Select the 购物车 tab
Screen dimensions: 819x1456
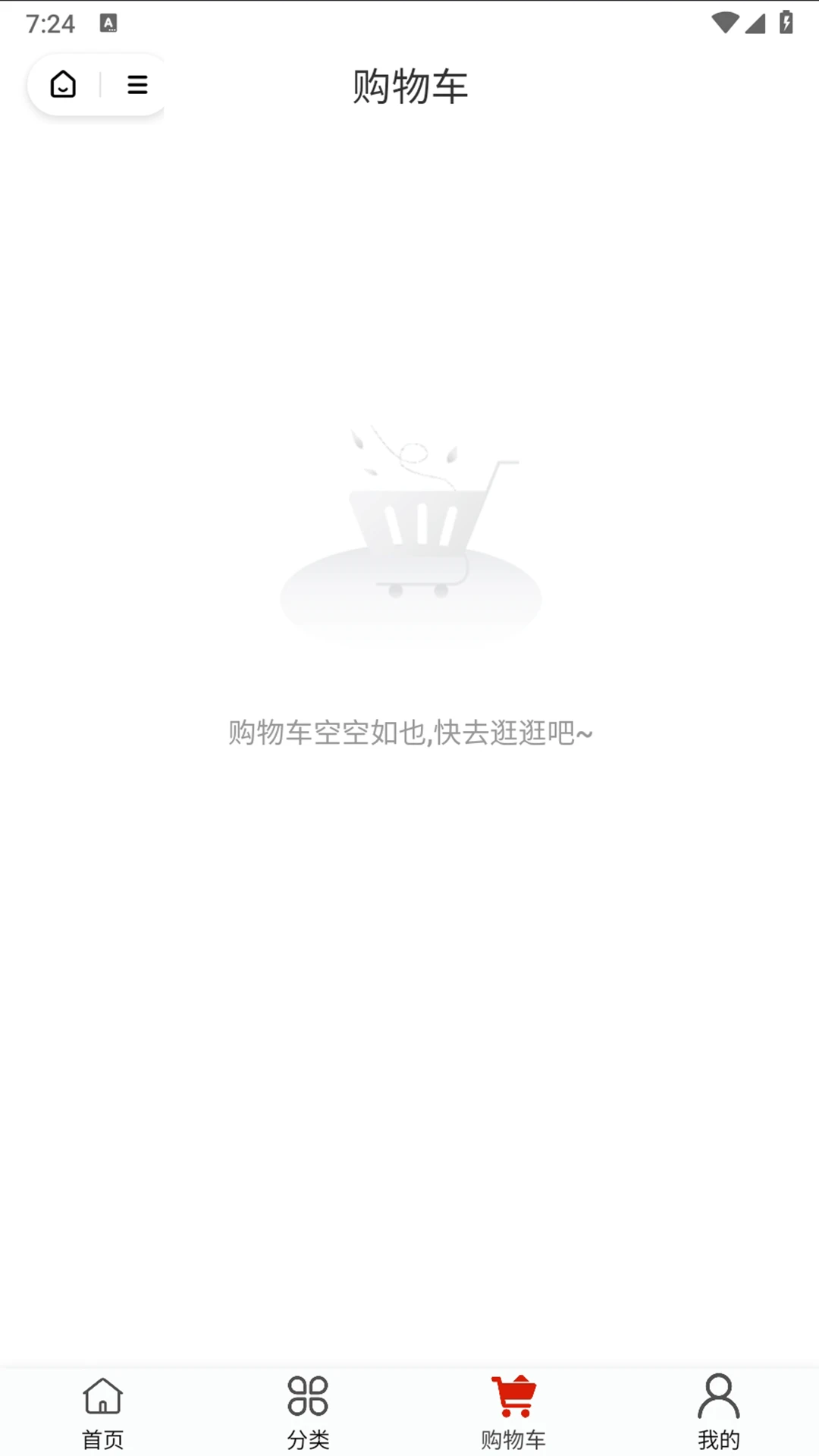(513, 1411)
